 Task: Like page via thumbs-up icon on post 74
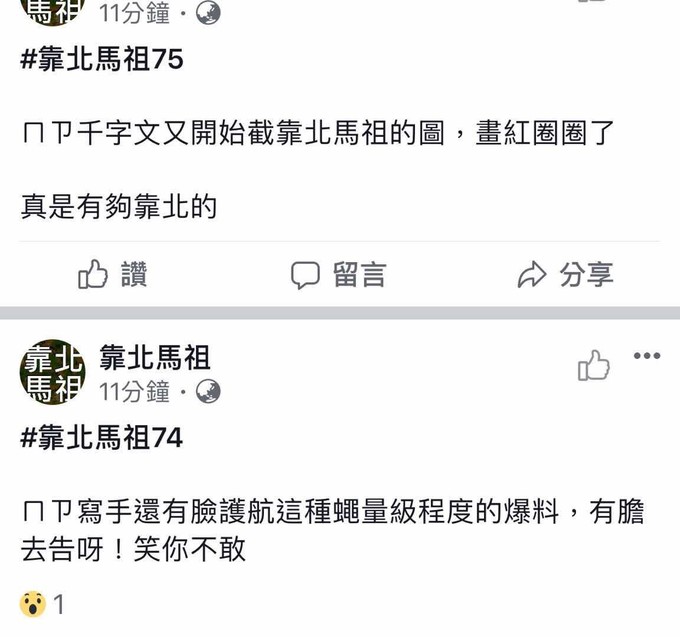tap(593, 365)
